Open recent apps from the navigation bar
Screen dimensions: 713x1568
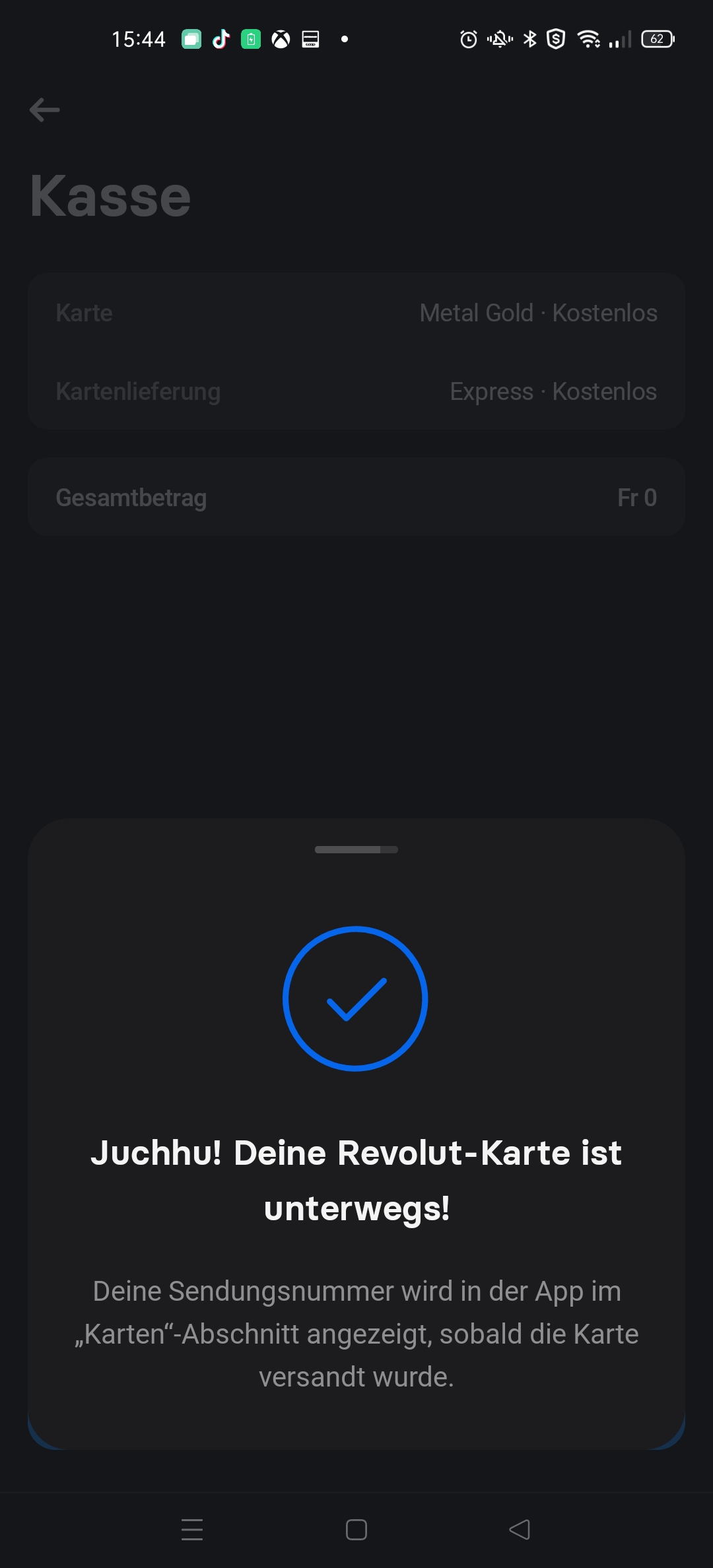coord(192,1529)
